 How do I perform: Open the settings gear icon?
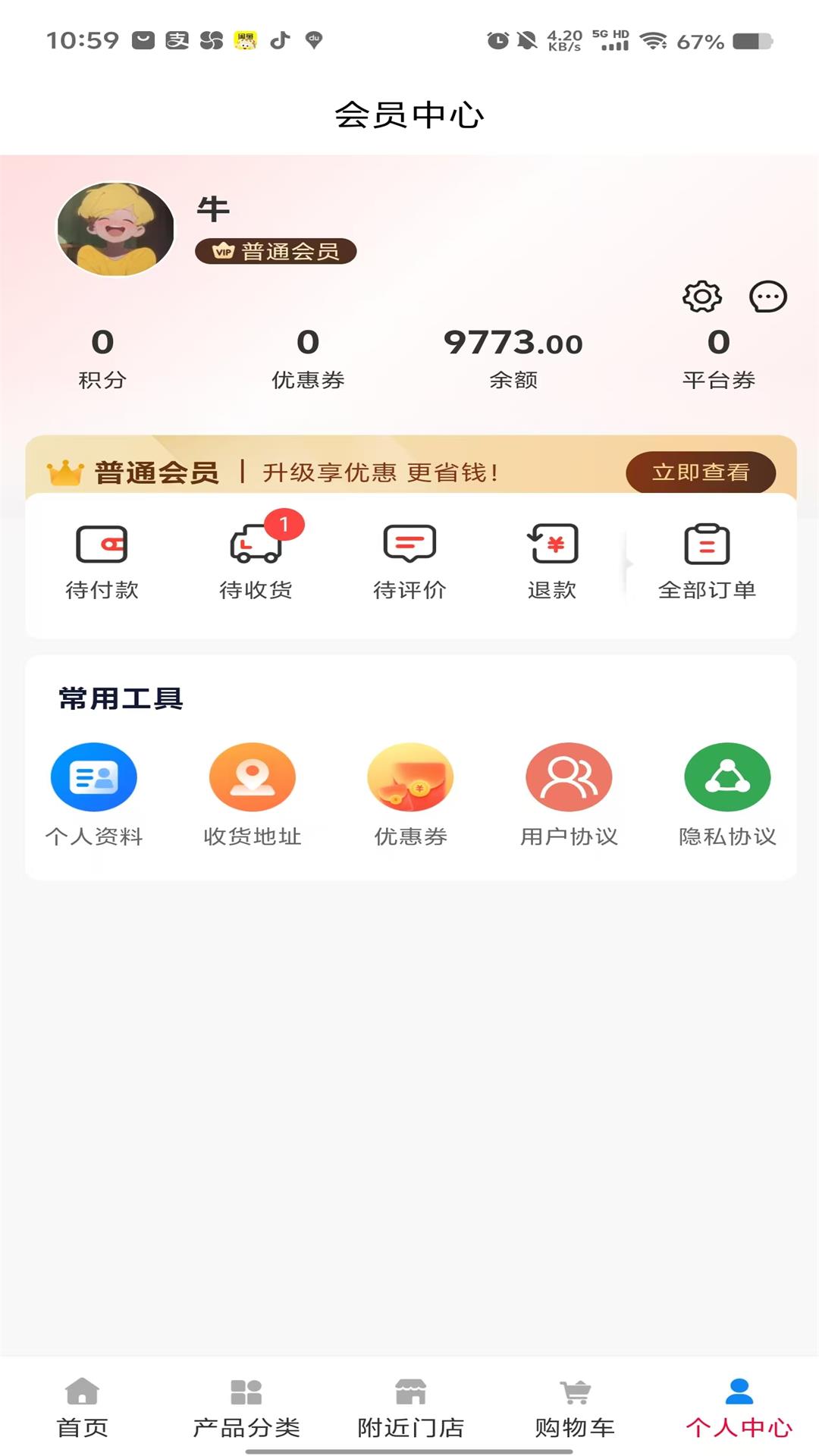pyautogui.click(x=701, y=297)
